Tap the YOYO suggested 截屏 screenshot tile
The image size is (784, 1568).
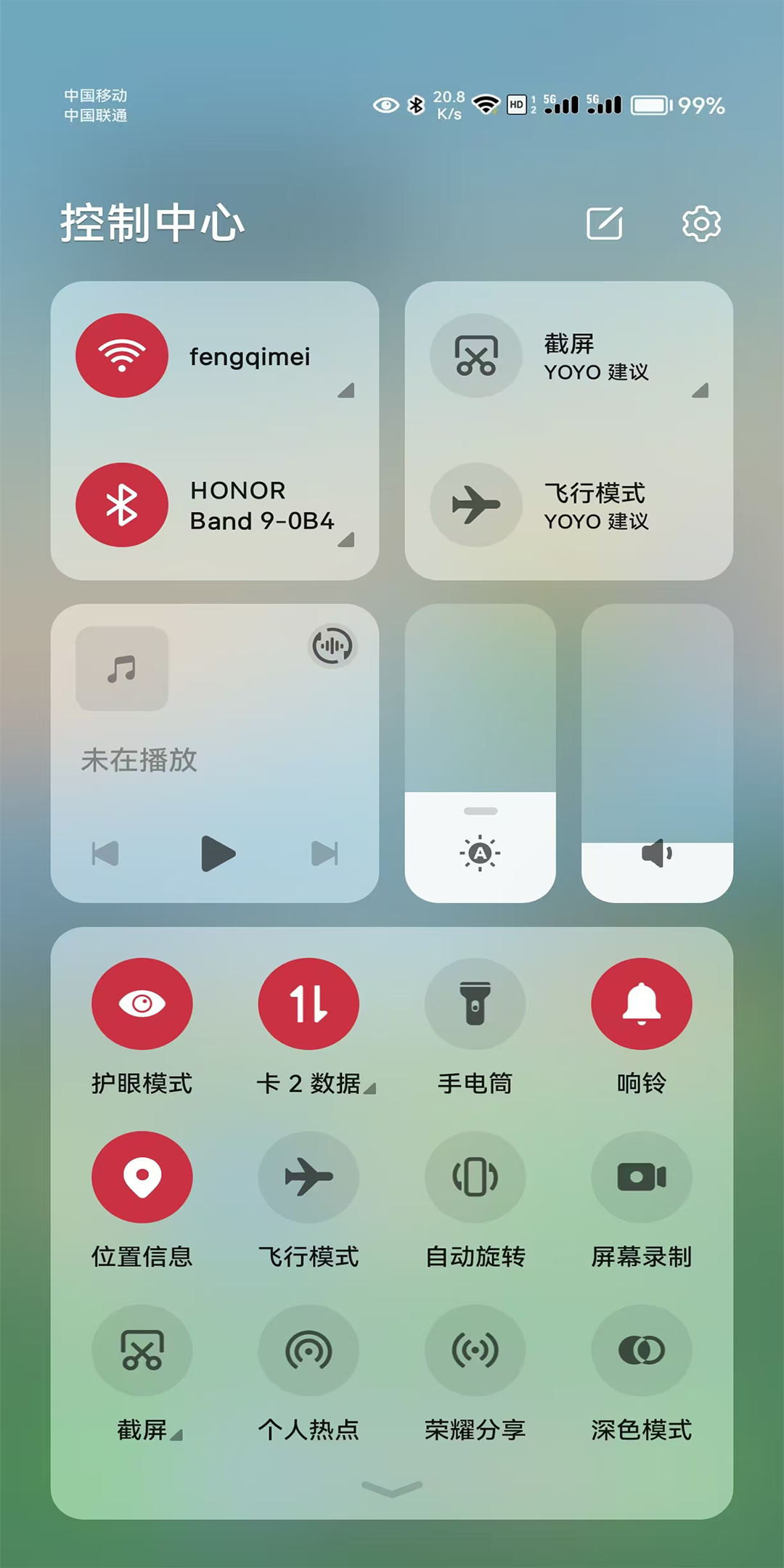click(476, 356)
